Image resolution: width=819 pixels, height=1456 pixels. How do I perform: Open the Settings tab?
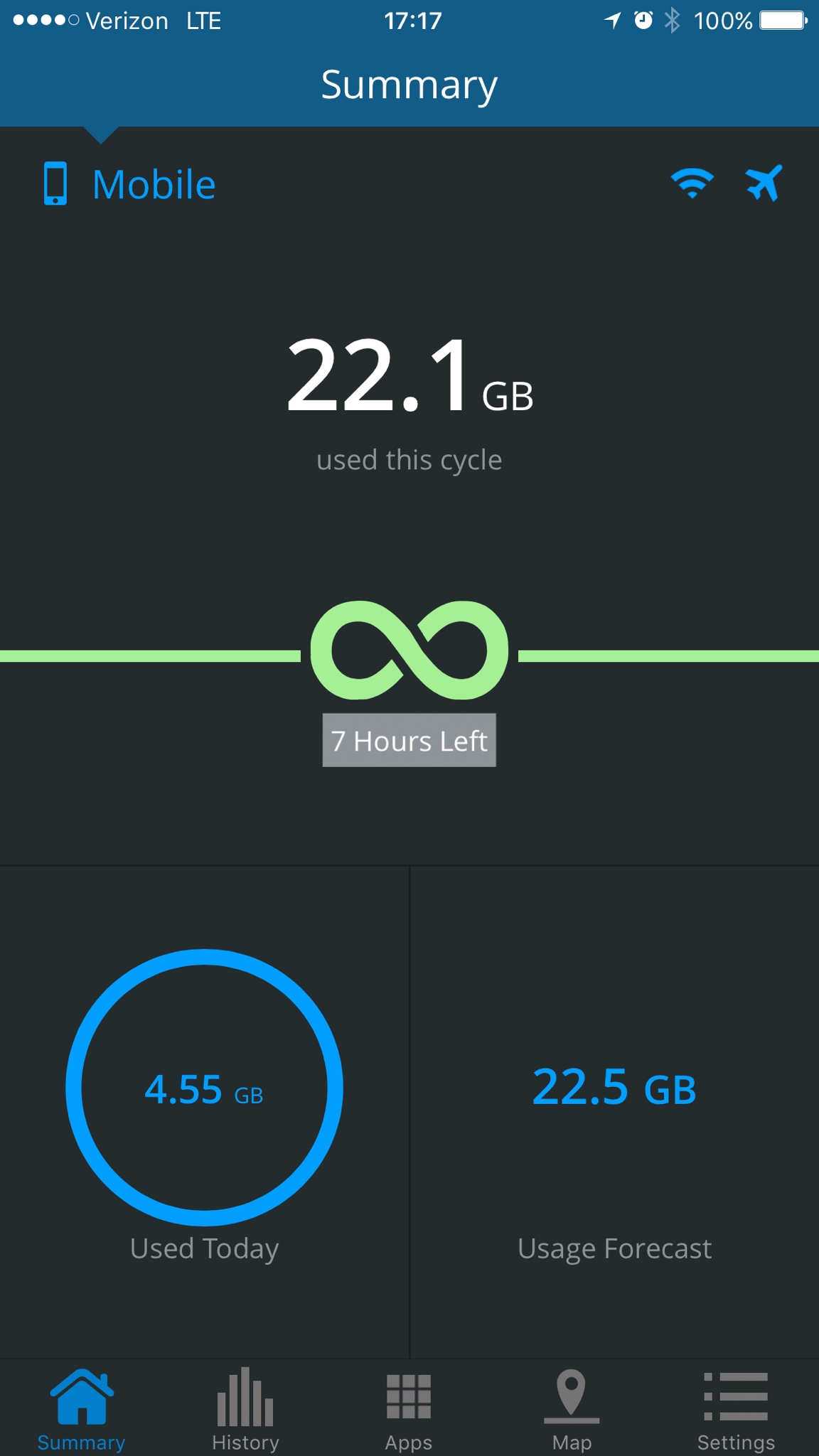pyautogui.click(x=736, y=1410)
